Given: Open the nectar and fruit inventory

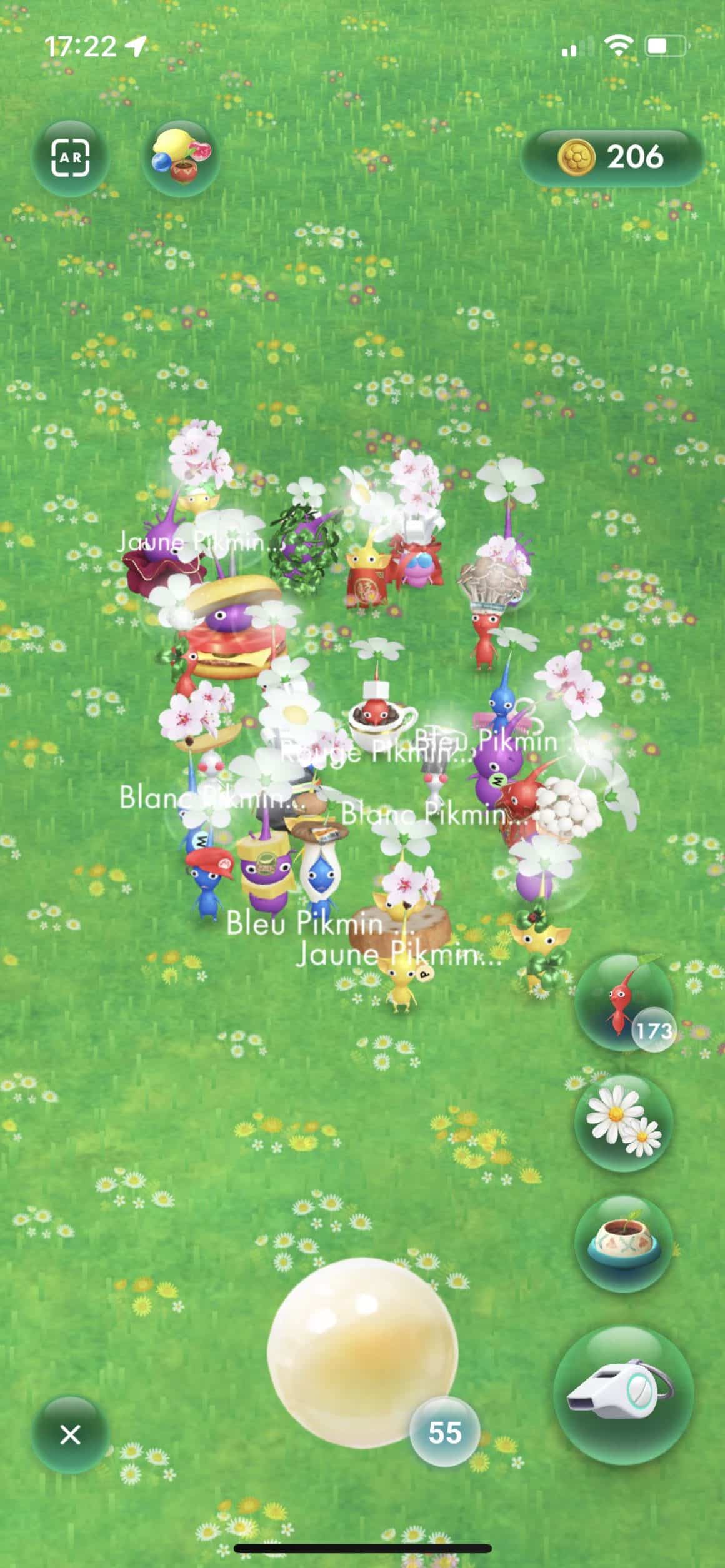Looking at the screenshot, I should coord(181,158).
